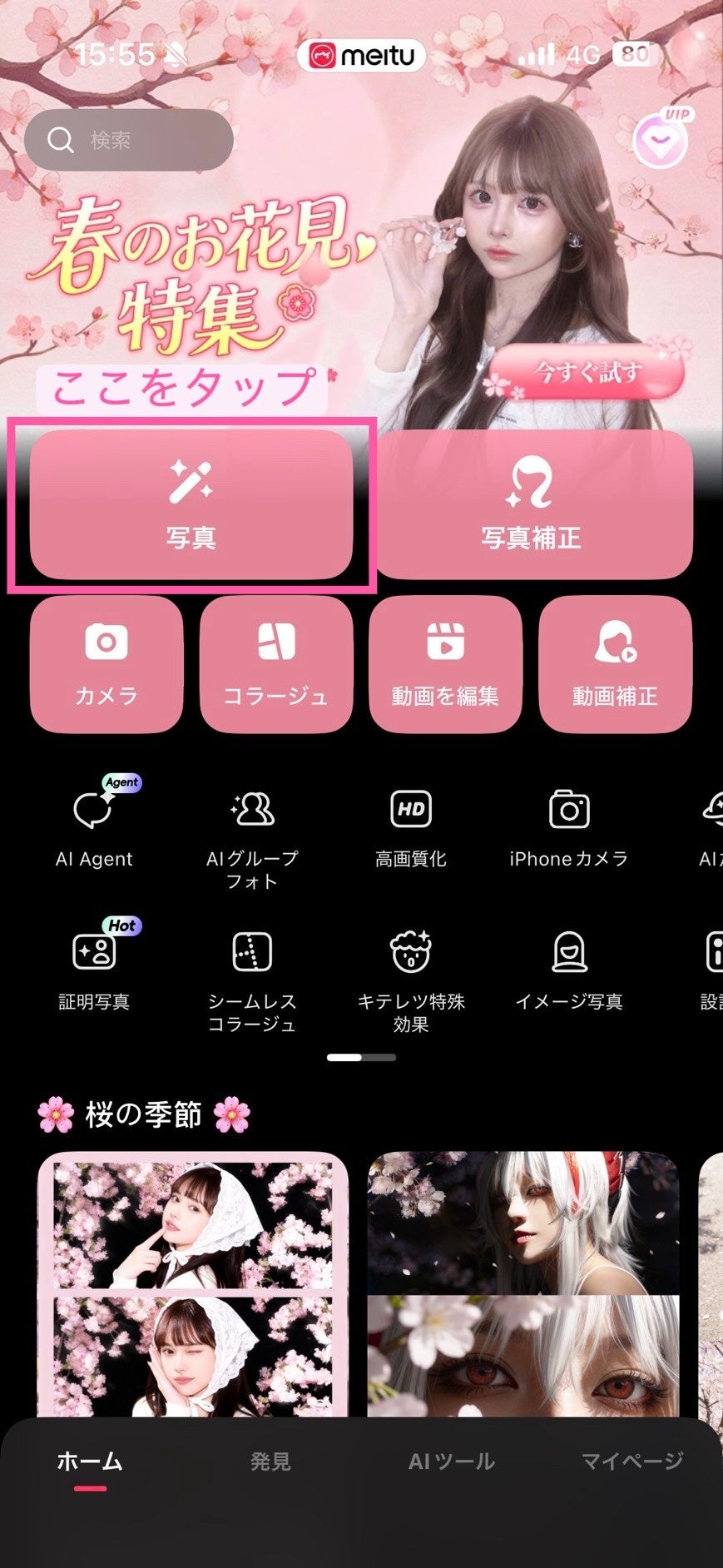
Task: Open 写真 photo editing
Action: coord(191,504)
